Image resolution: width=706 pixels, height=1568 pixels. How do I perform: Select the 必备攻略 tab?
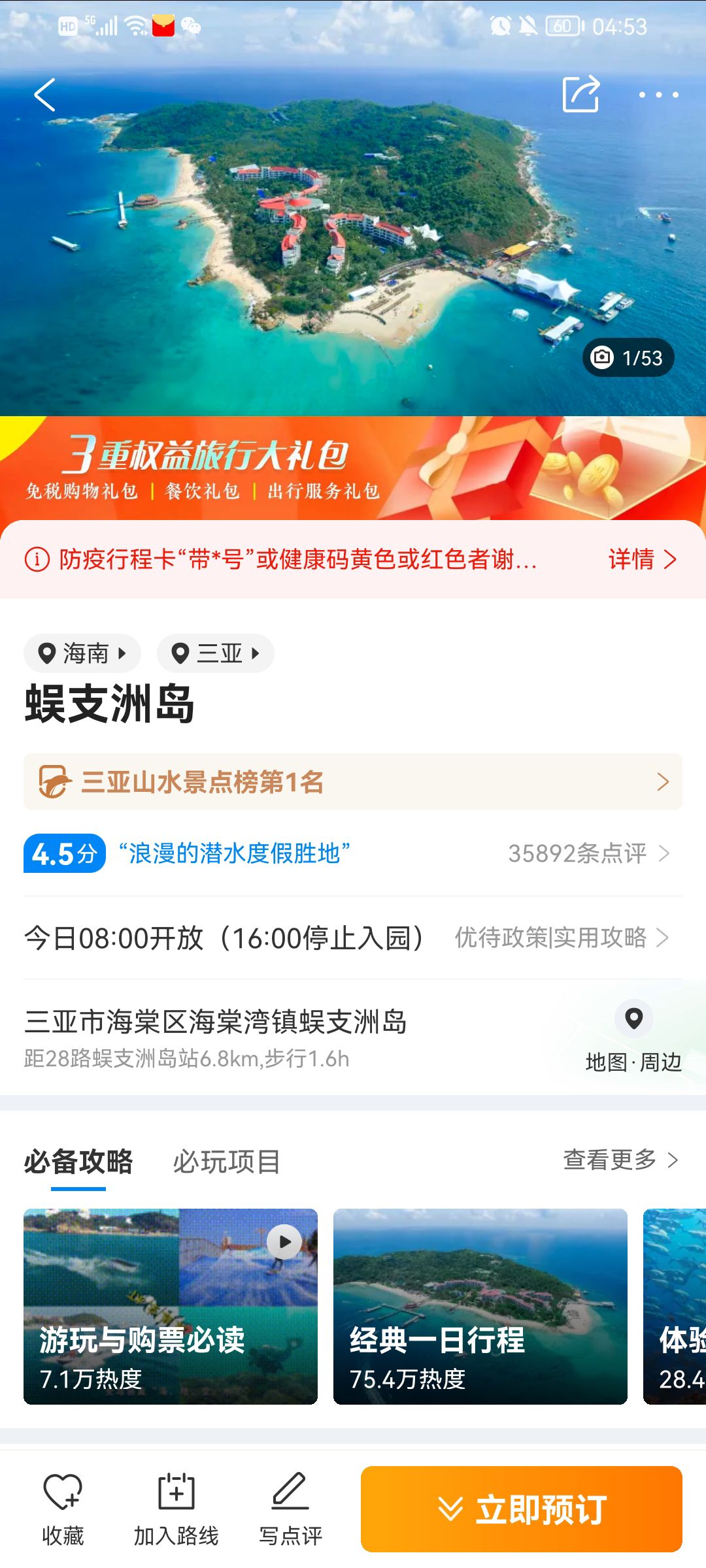(78, 1162)
